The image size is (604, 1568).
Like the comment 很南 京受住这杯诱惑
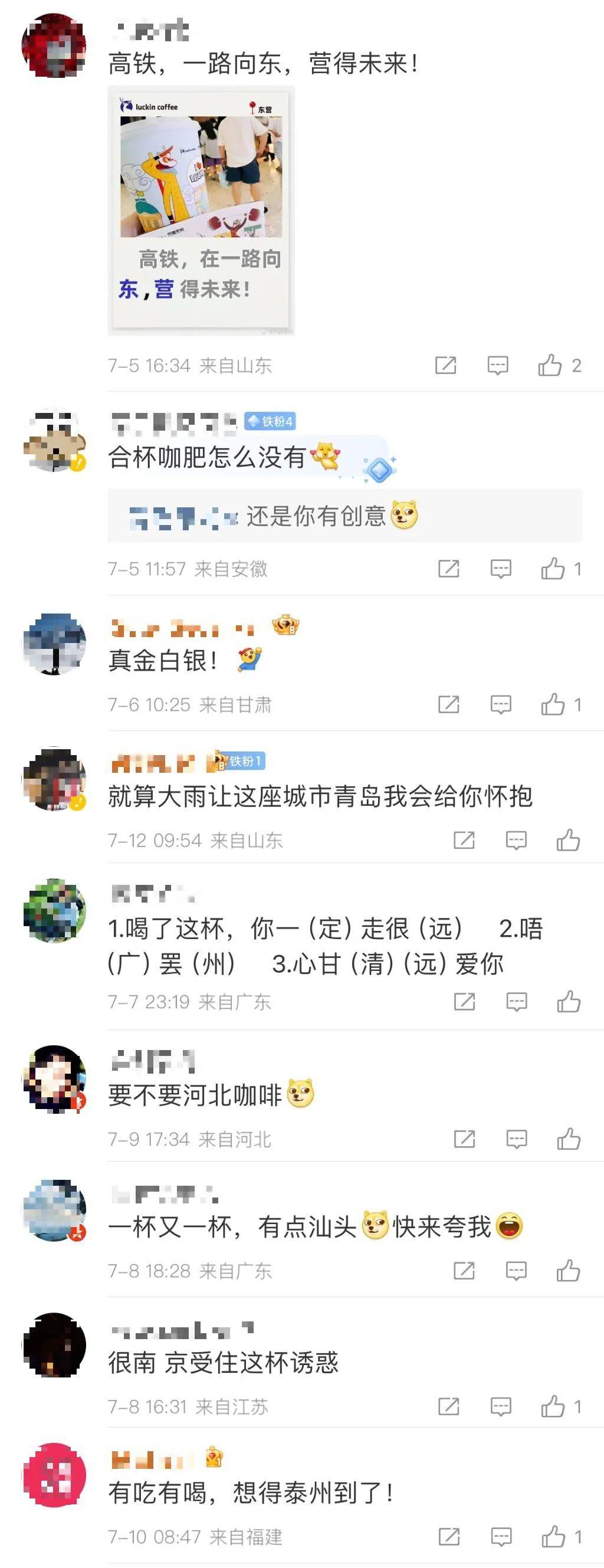pyautogui.click(x=553, y=1407)
